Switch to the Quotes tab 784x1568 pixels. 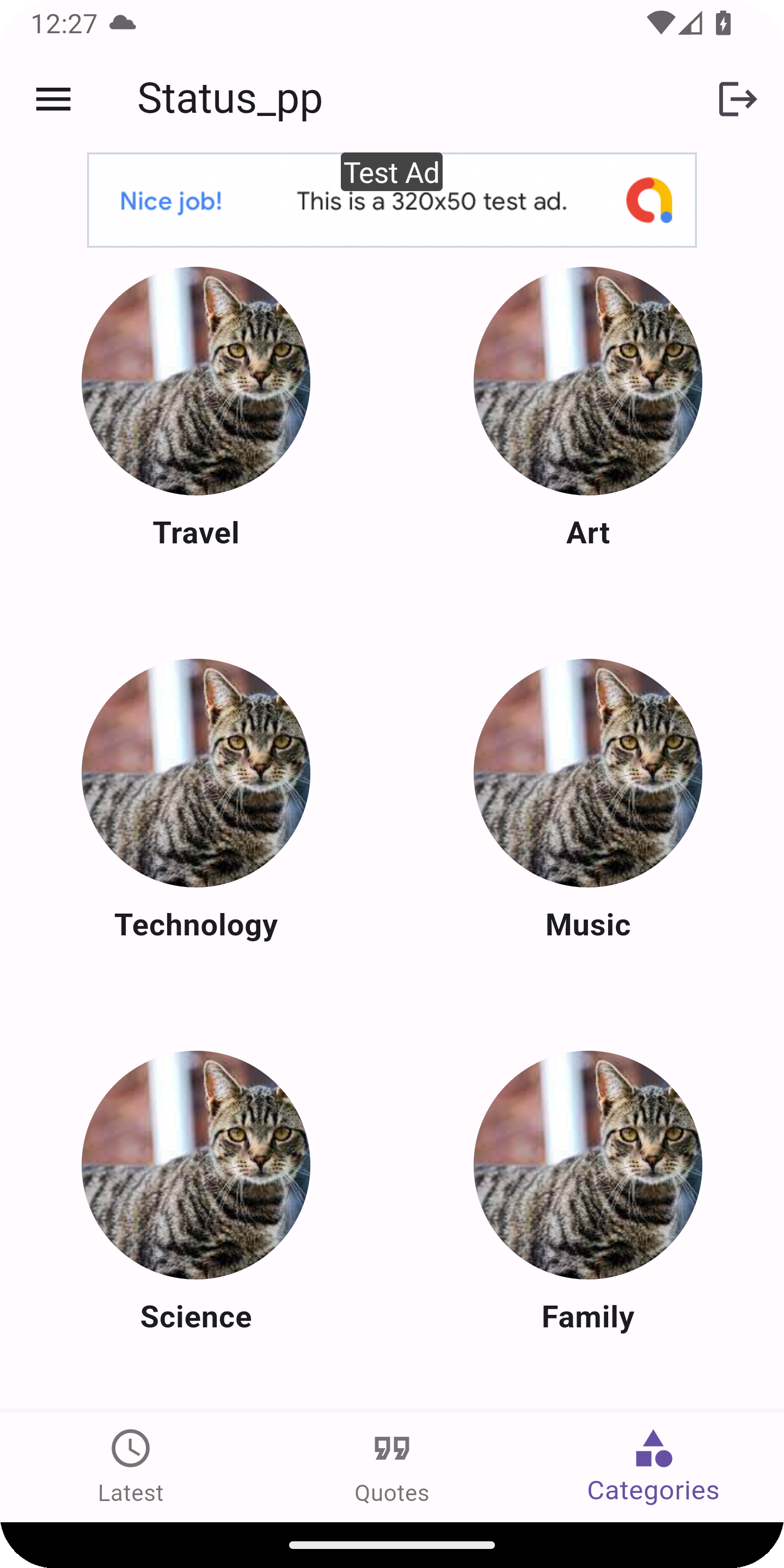(x=392, y=1466)
